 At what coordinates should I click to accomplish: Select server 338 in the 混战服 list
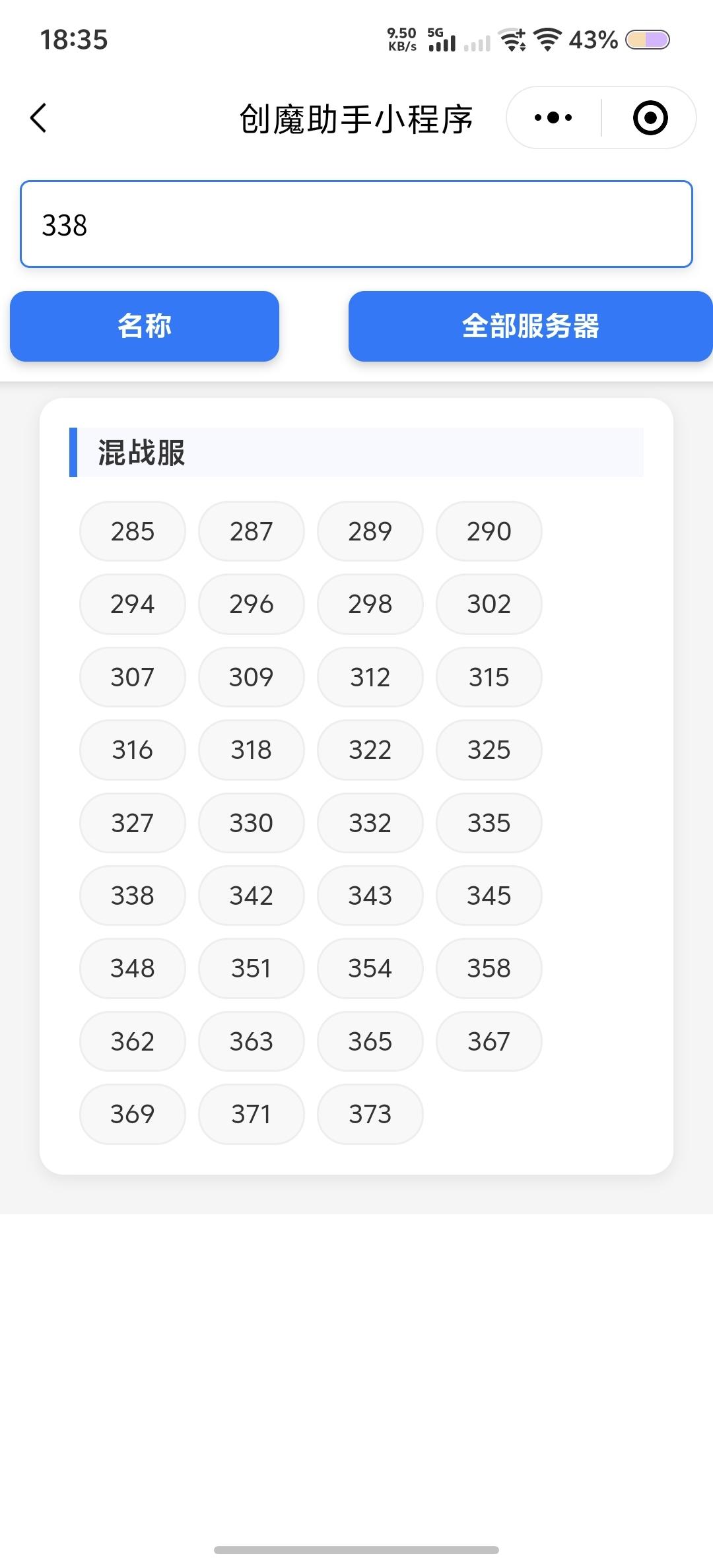(x=132, y=896)
